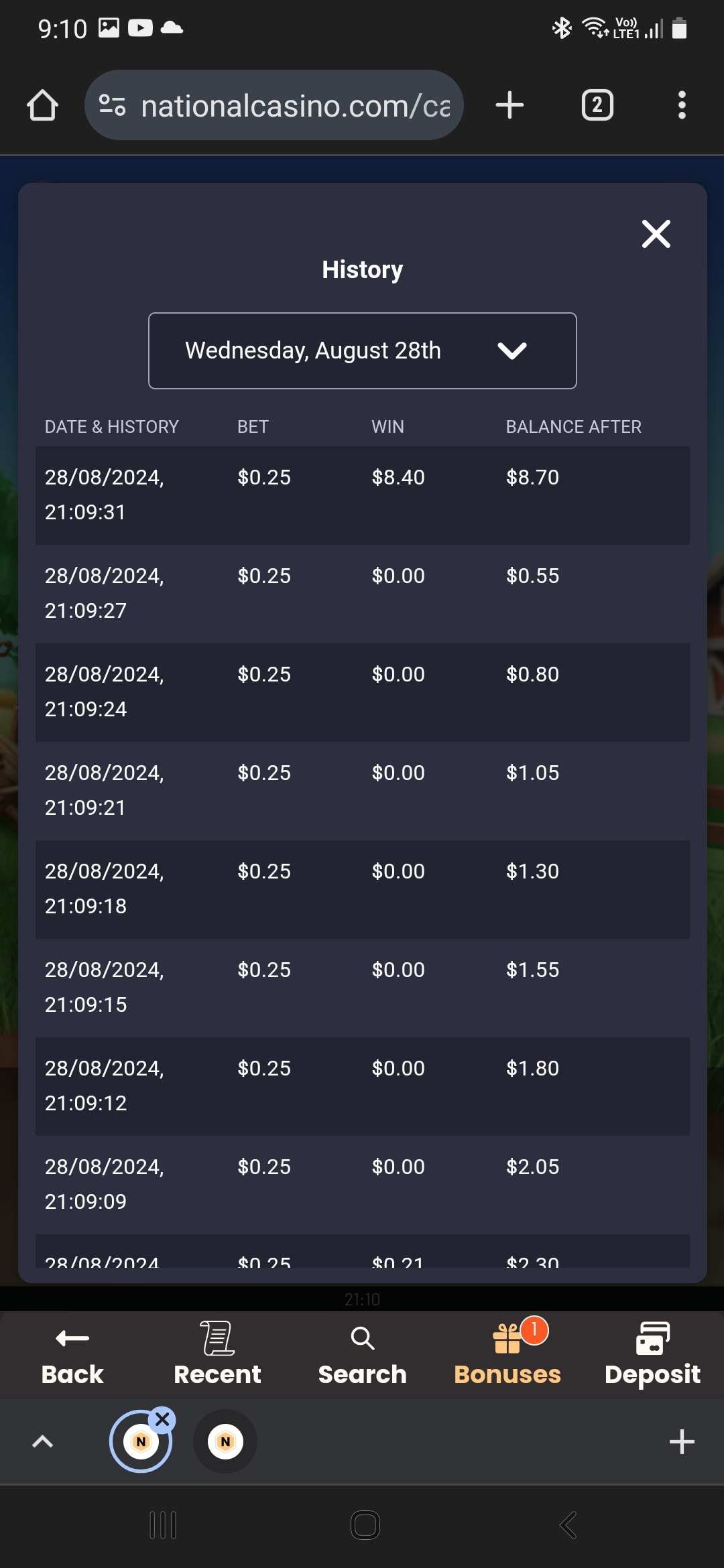
Task: Add a new tab to group
Action: click(x=682, y=1441)
